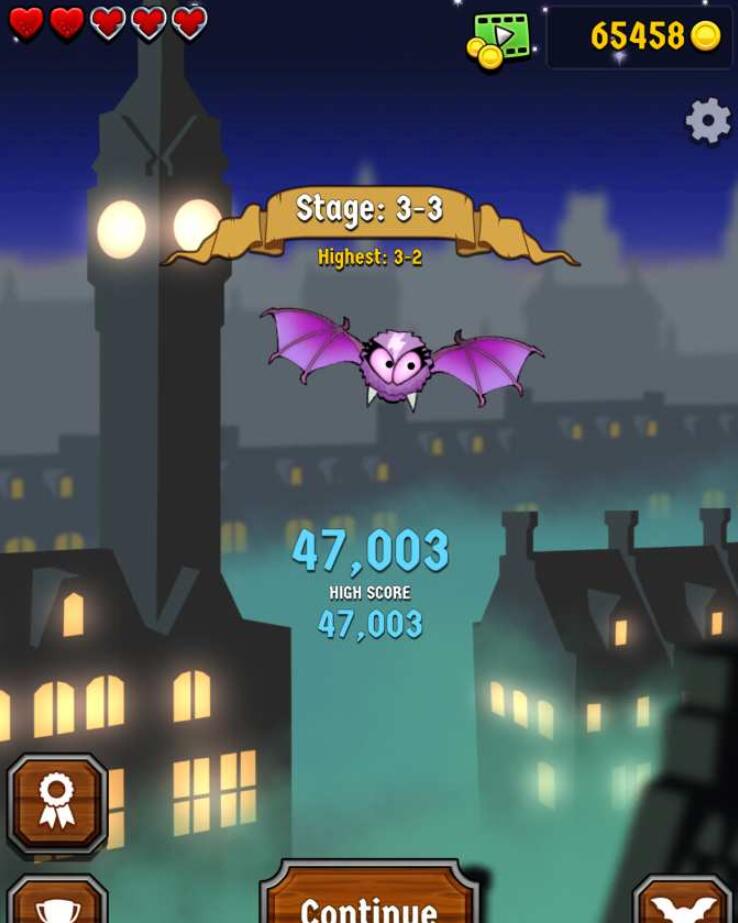Open the trophy leaderboard button

pos(57,903)
